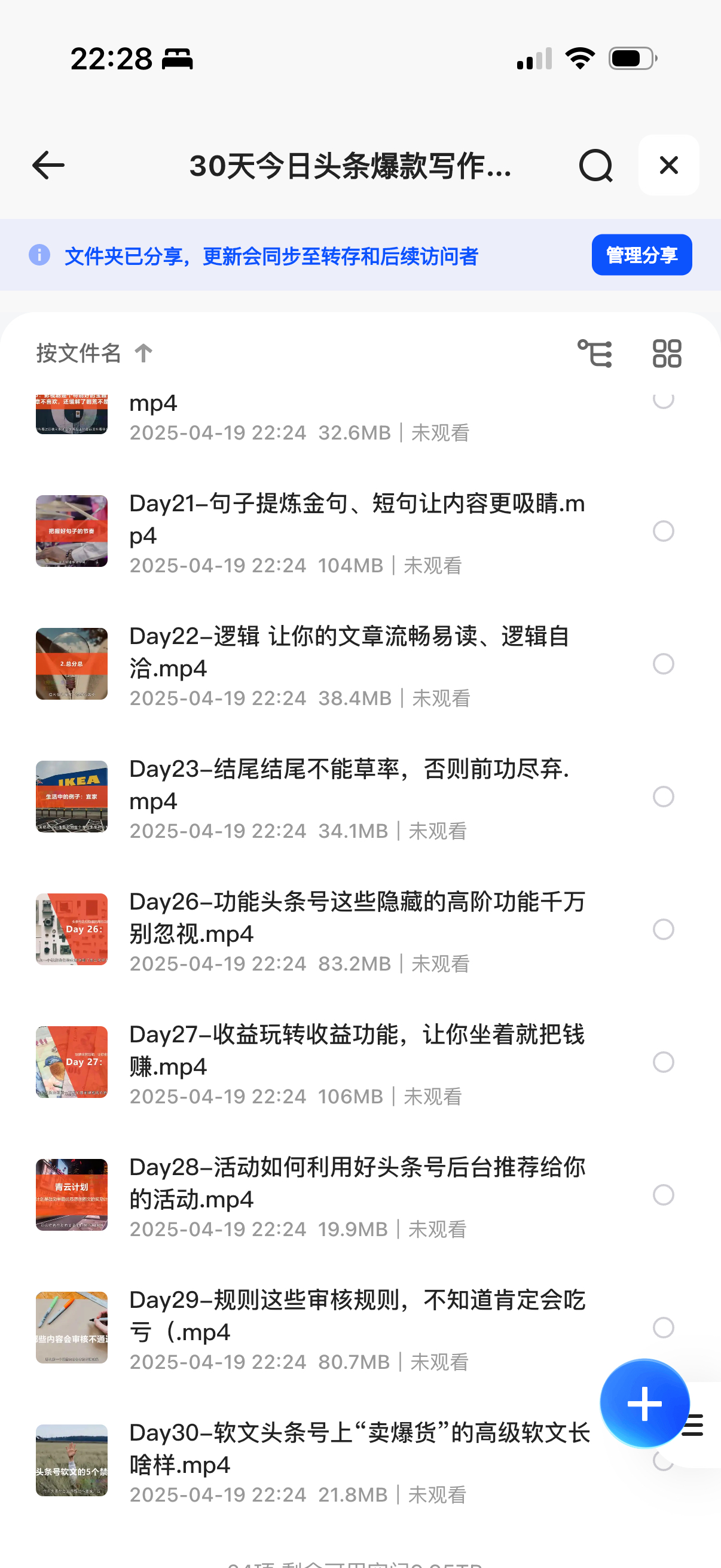Change sort order from 按文件名
Image resolution: width=721 pixels, height=1568 pixels.
click(94, 353)
